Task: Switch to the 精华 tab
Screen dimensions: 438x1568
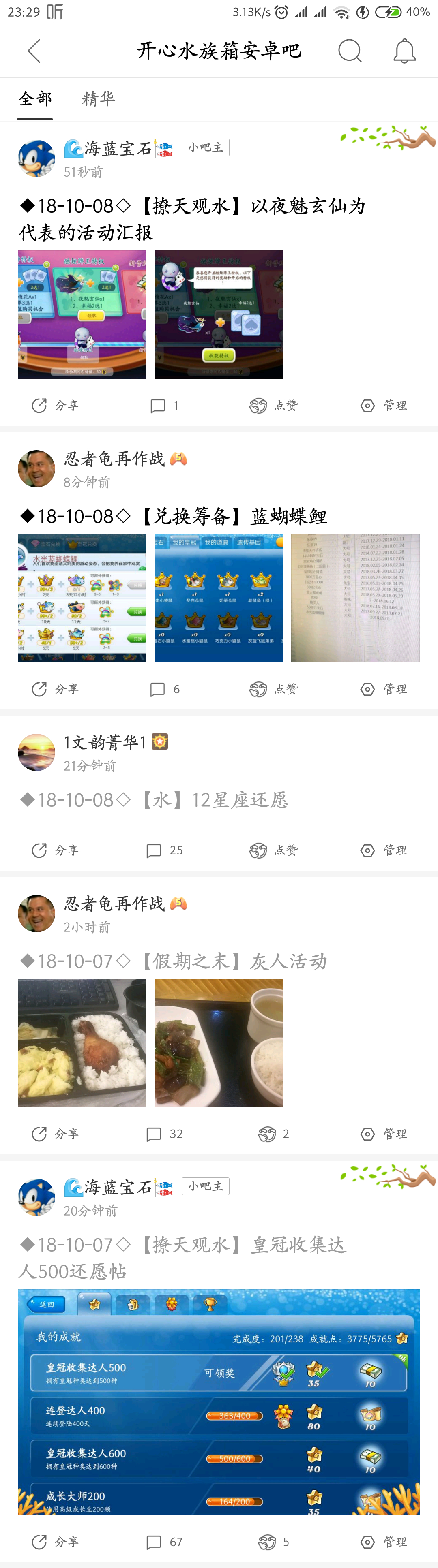Action: 99,98
